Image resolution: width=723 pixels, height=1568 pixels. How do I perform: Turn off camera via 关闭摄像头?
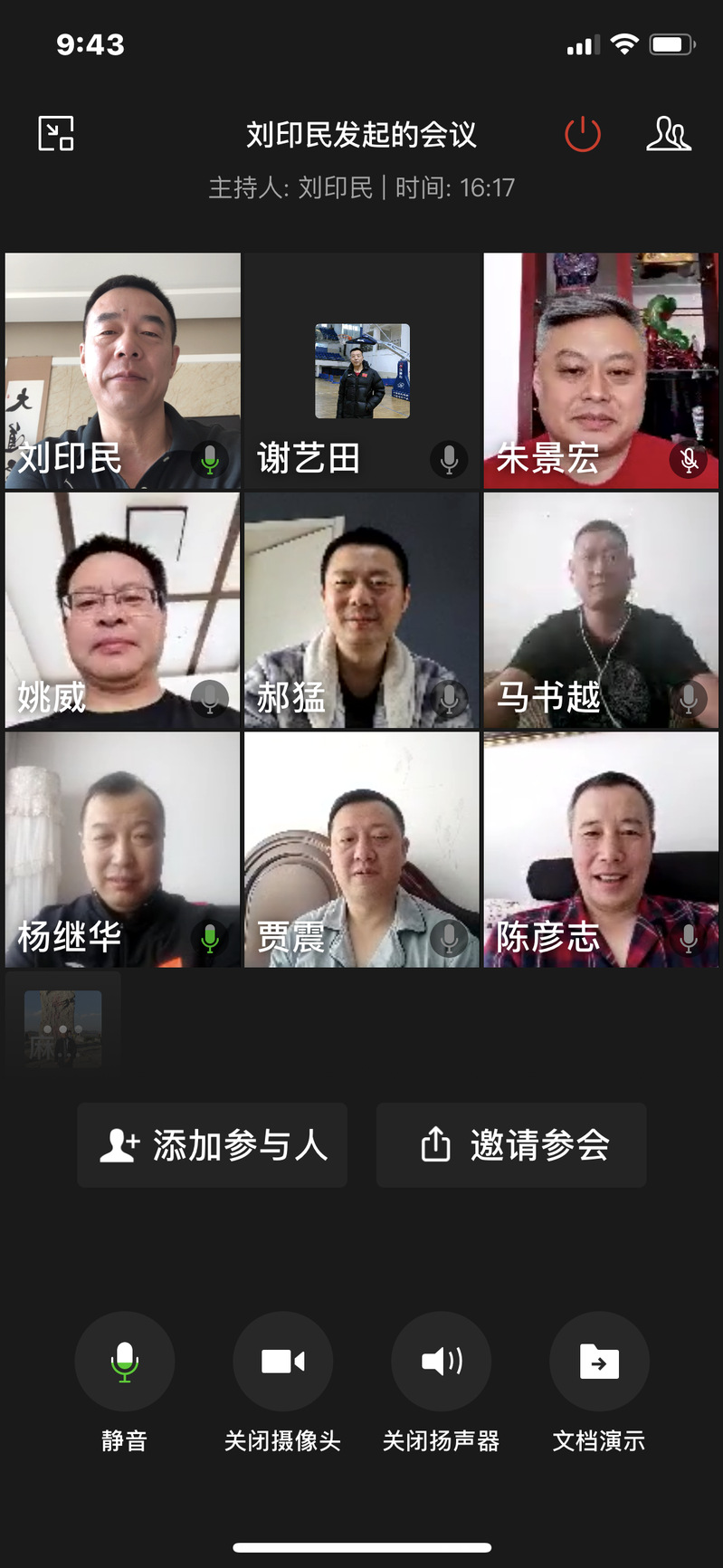[x=282, y=1362]
